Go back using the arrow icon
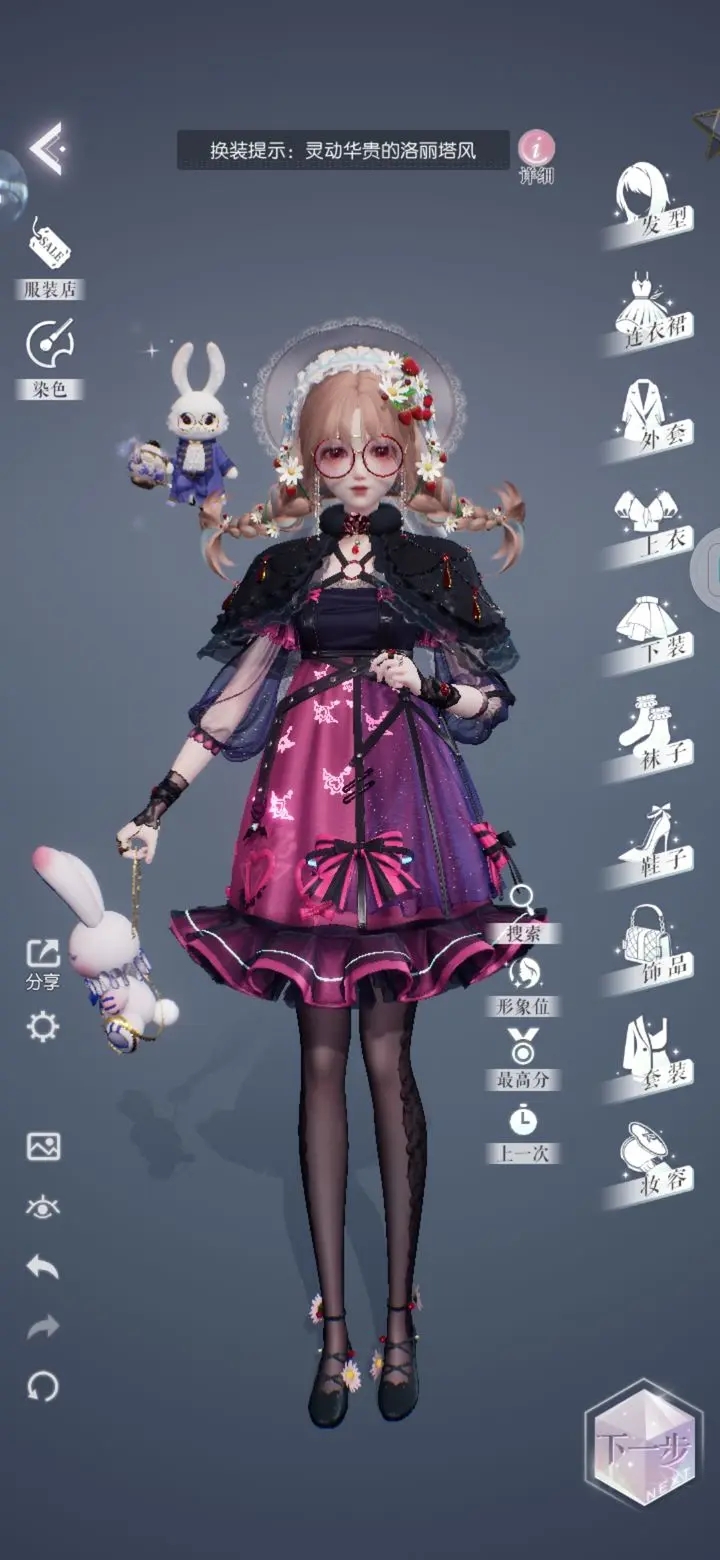 (x=47, y=149)
